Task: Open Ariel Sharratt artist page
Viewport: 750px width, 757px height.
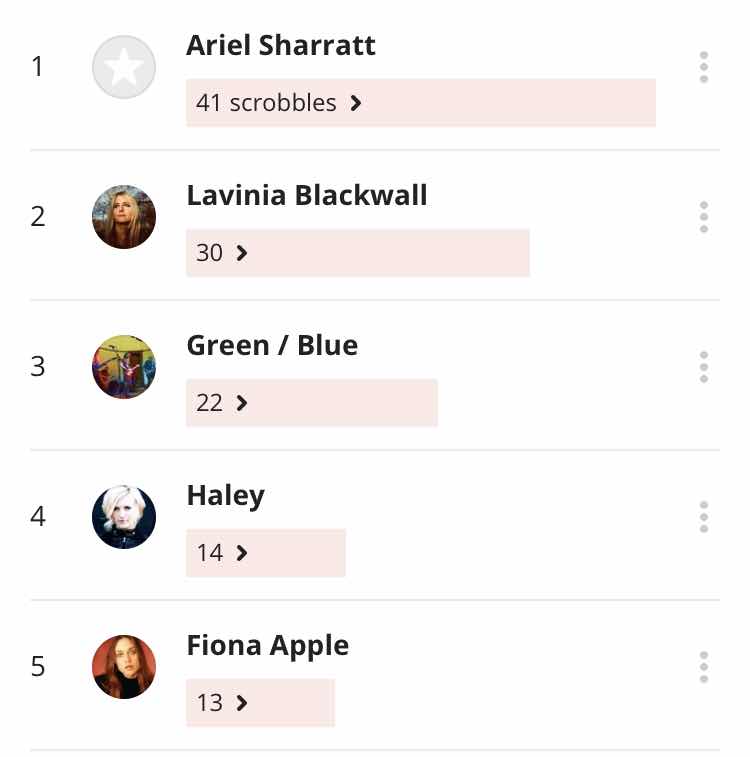Action: click(281, 45)
